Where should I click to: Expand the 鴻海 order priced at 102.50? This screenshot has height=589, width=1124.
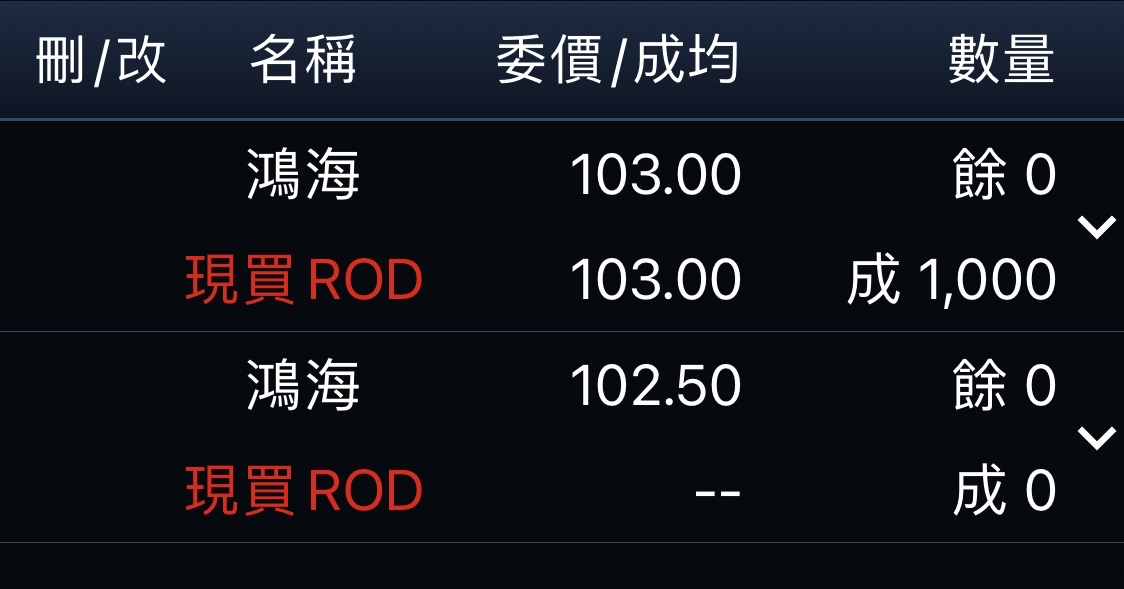1096,438
